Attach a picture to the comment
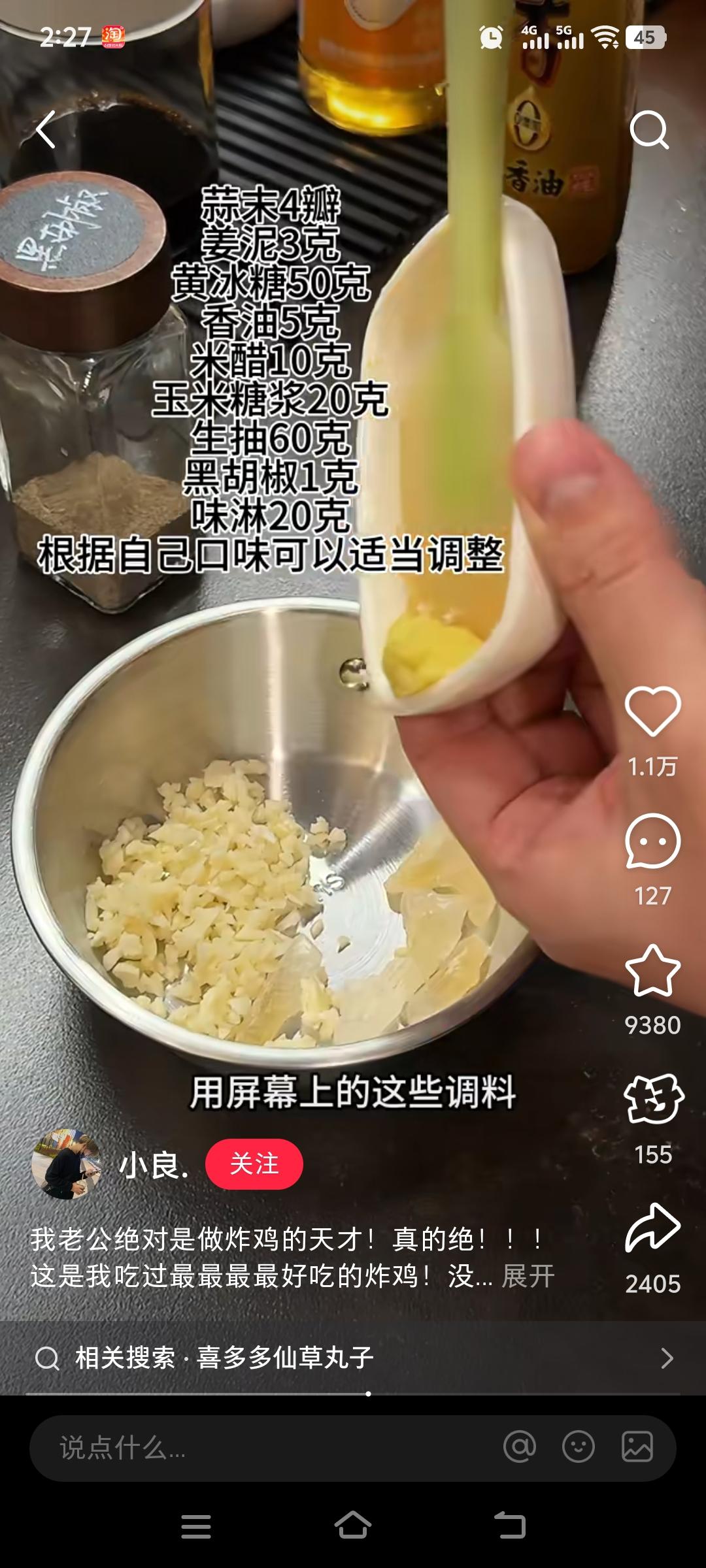This screenshot has height=1568, width=706. (x=637, y=1447)
